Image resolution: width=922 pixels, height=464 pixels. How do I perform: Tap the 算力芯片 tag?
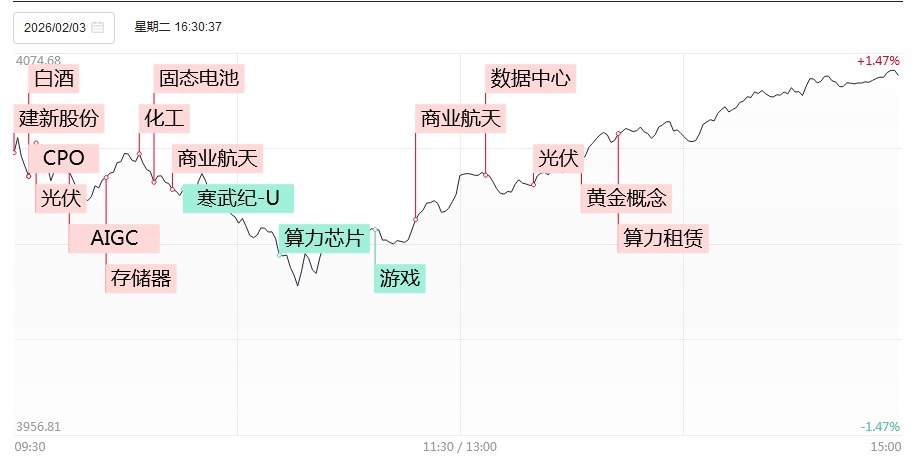[x=325, y=238]
